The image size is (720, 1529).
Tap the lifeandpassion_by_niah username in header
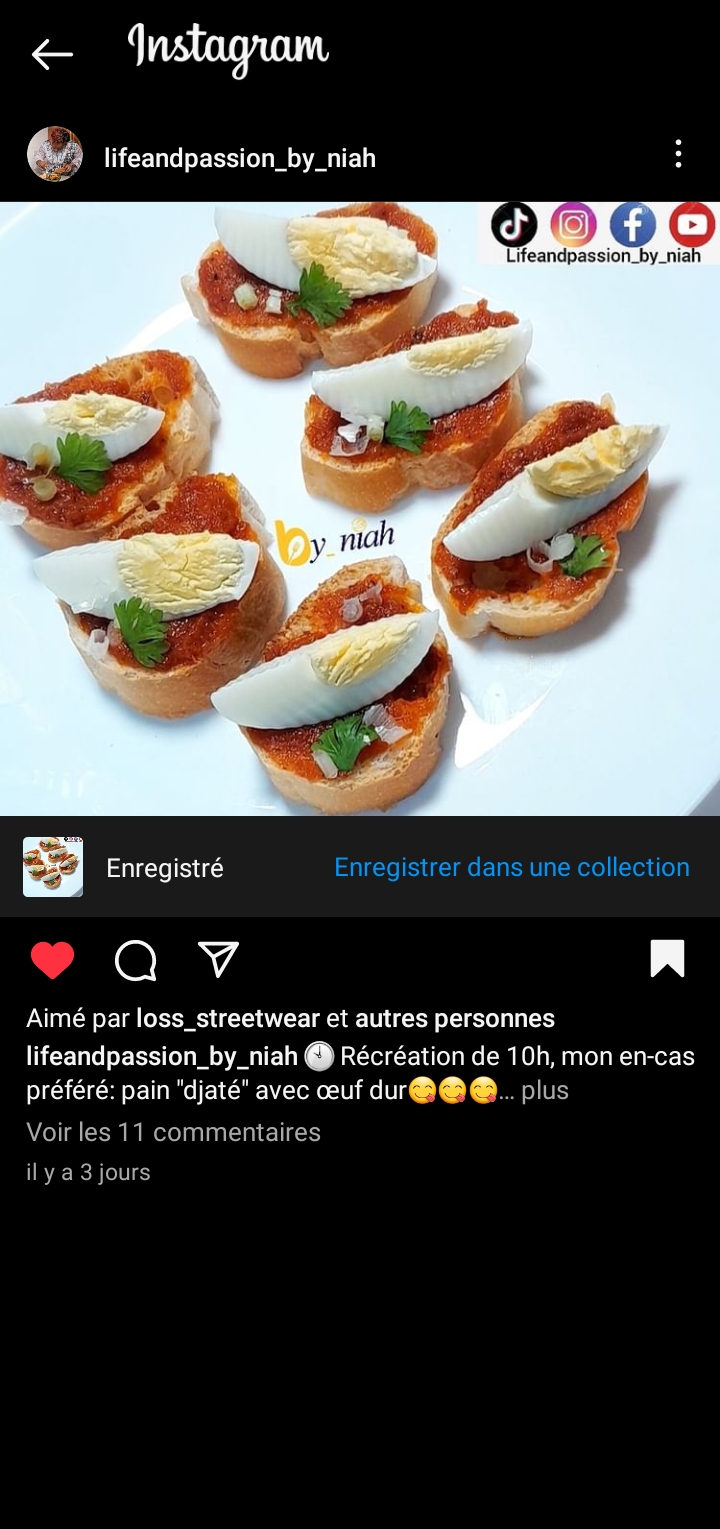pos(240,158)
